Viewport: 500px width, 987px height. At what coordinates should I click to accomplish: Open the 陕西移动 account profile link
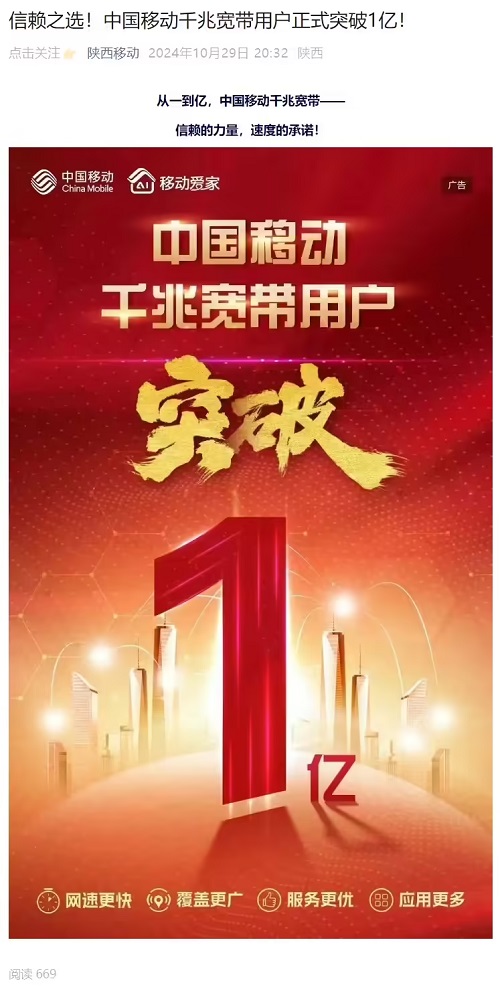113,54
